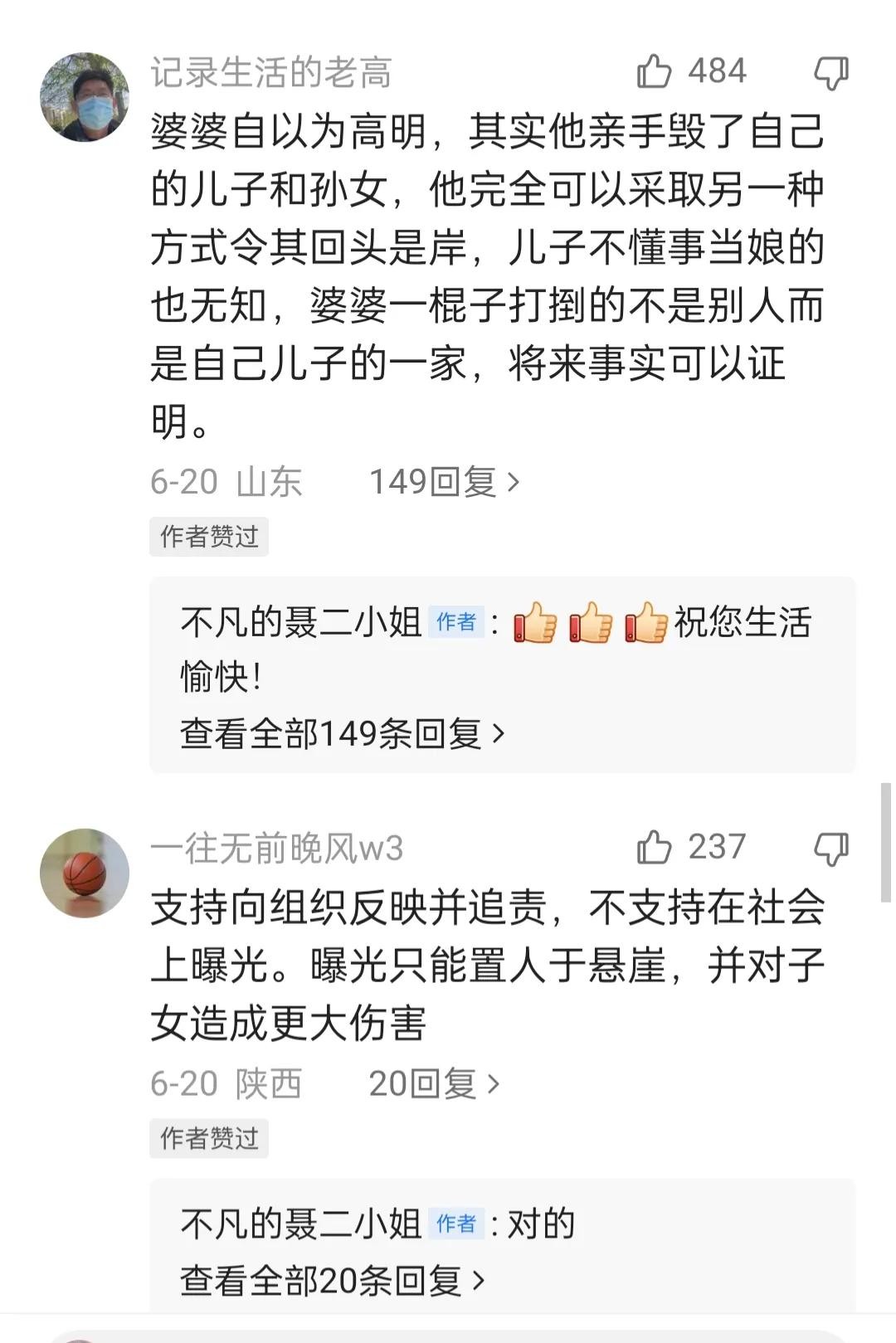Screen dimensions: 896x1343
Task: Open username 一往无前晚风w3
Action: click(x=276, y=849)
